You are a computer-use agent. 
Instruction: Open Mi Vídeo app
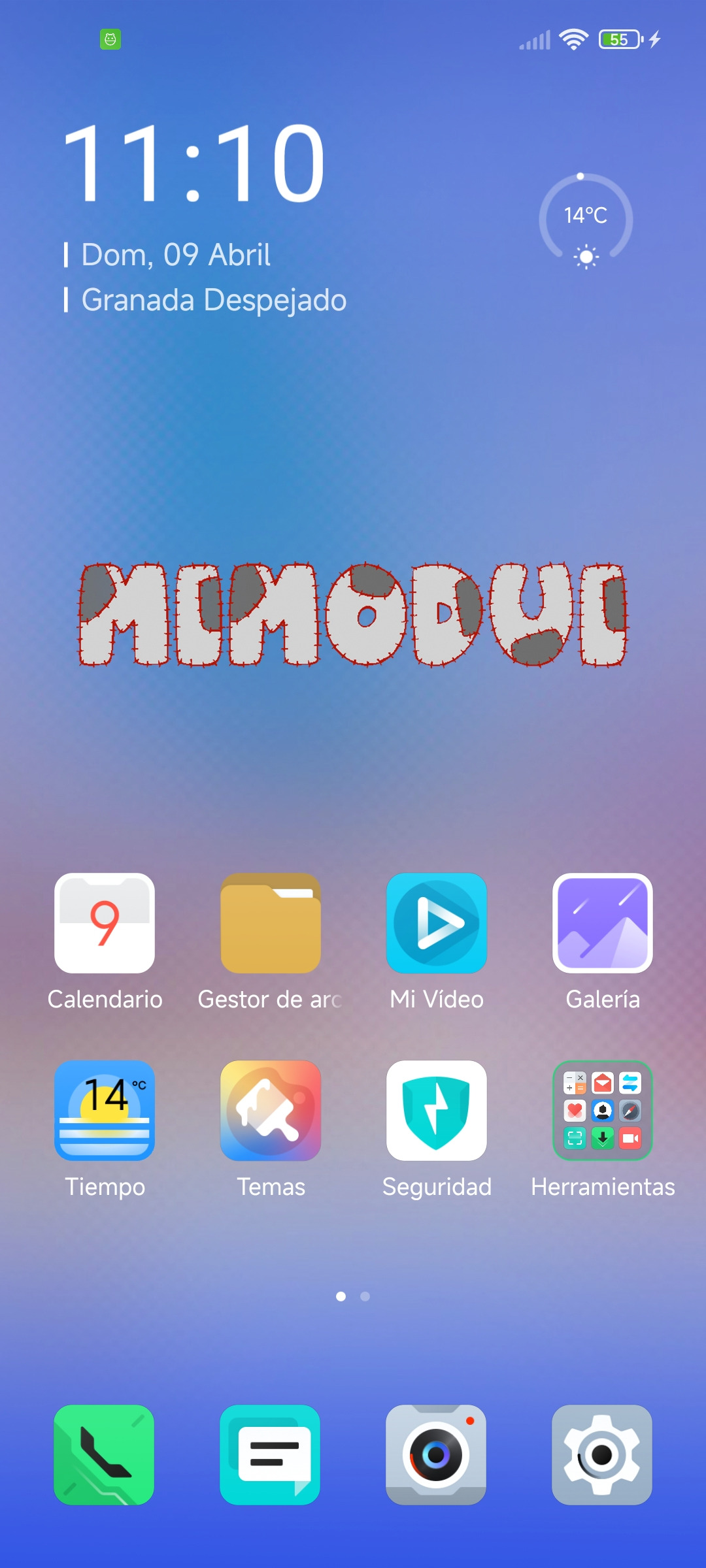(x=437, y=923)
